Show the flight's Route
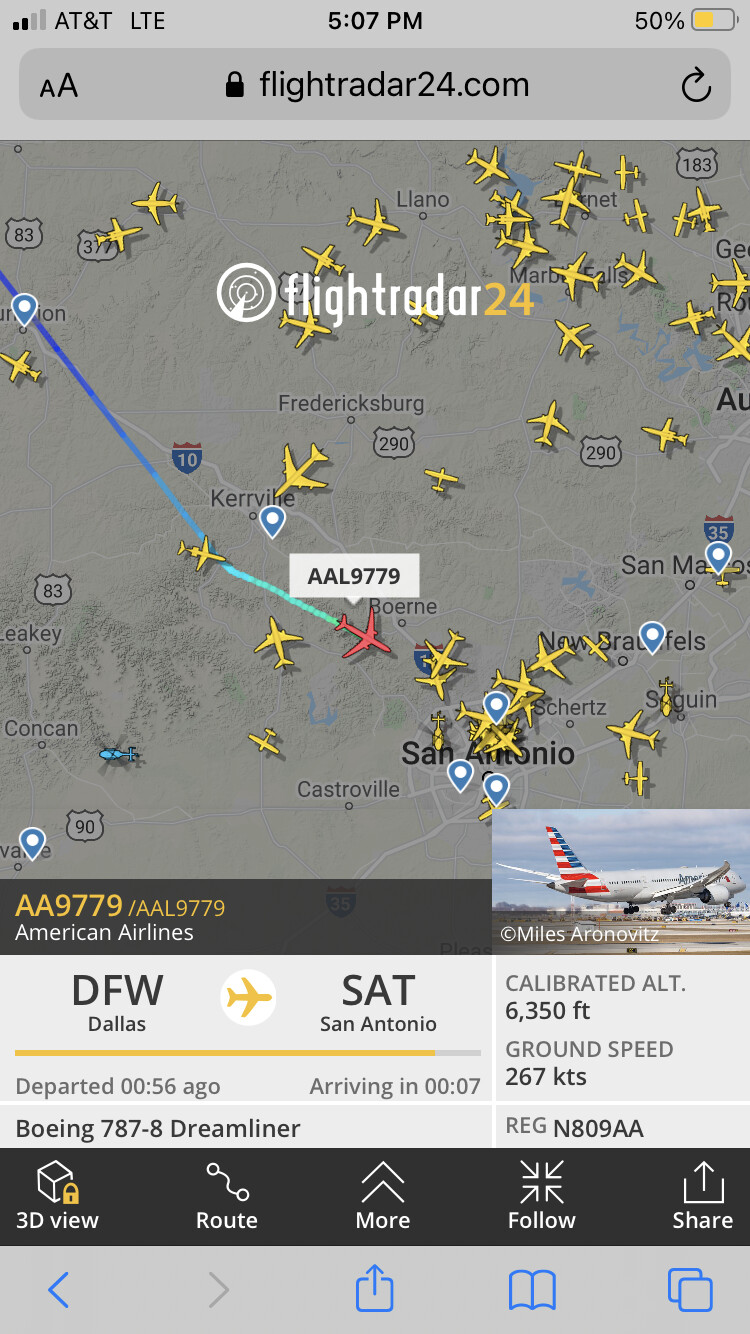The height and width of the screenshot is (1334, 750). pyautogui.click(x=227, y=1196)
